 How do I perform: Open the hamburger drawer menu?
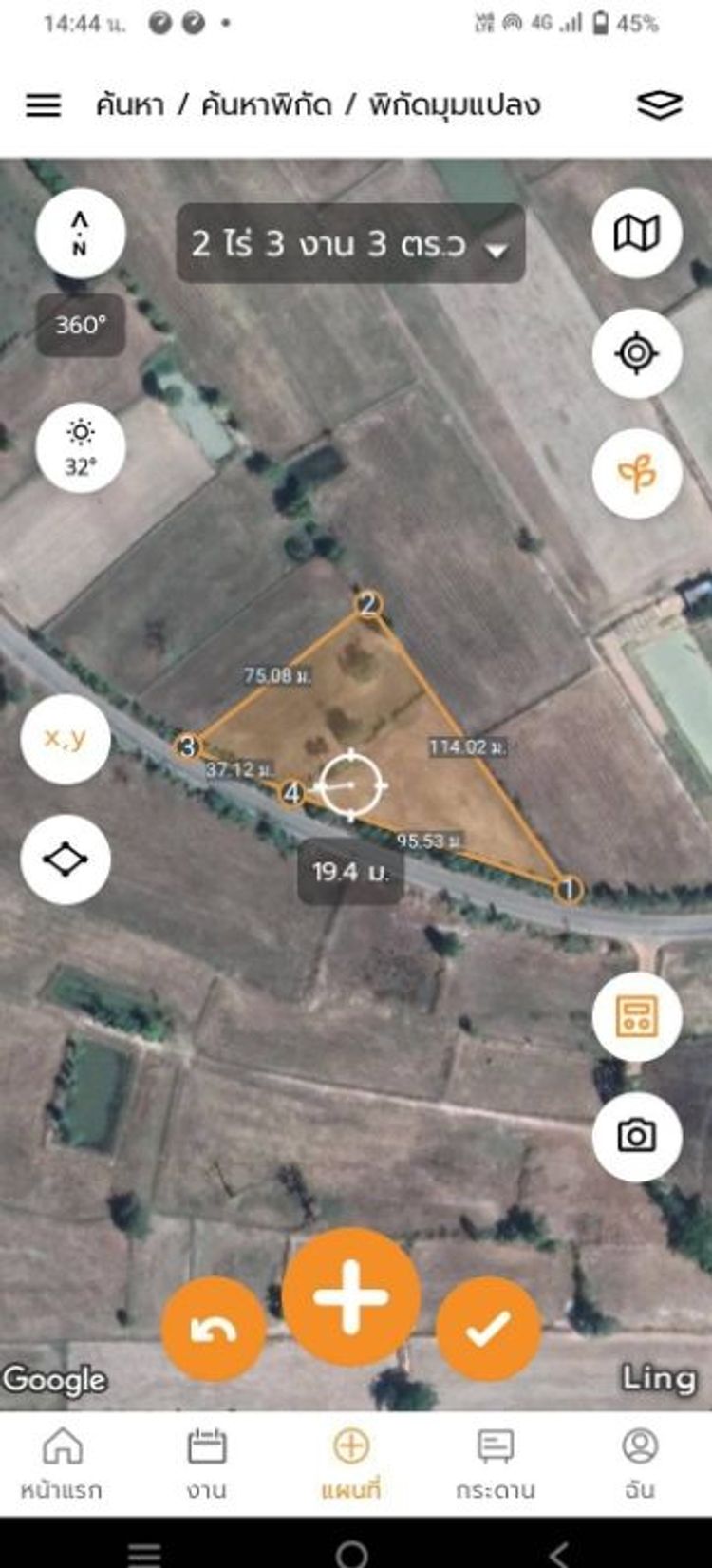pos(43,105)
